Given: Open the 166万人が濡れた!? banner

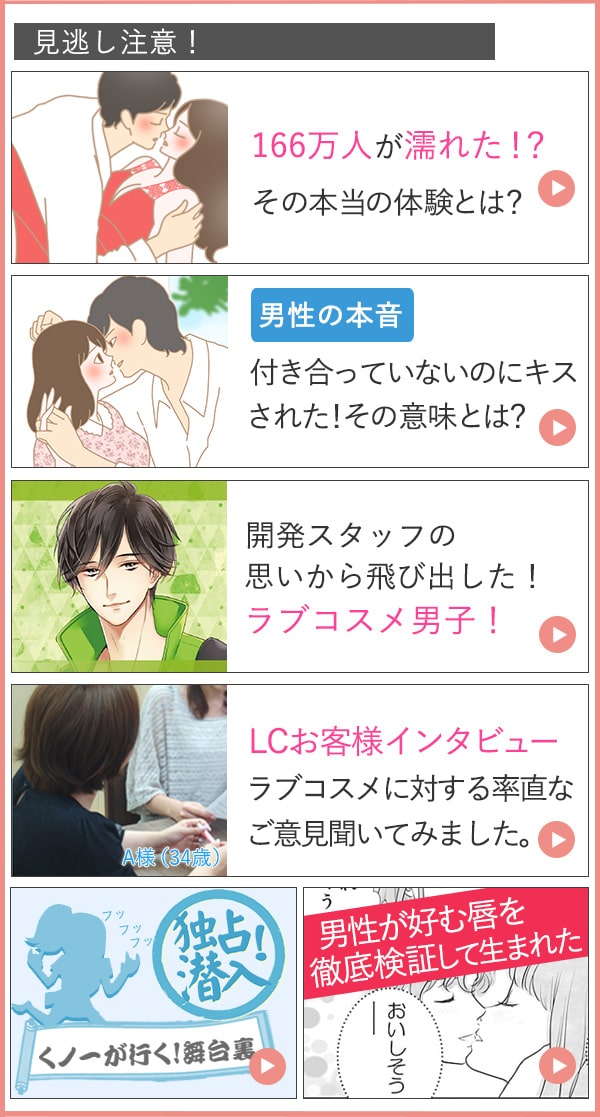Looking at the screenshot, I should [300, 168].
